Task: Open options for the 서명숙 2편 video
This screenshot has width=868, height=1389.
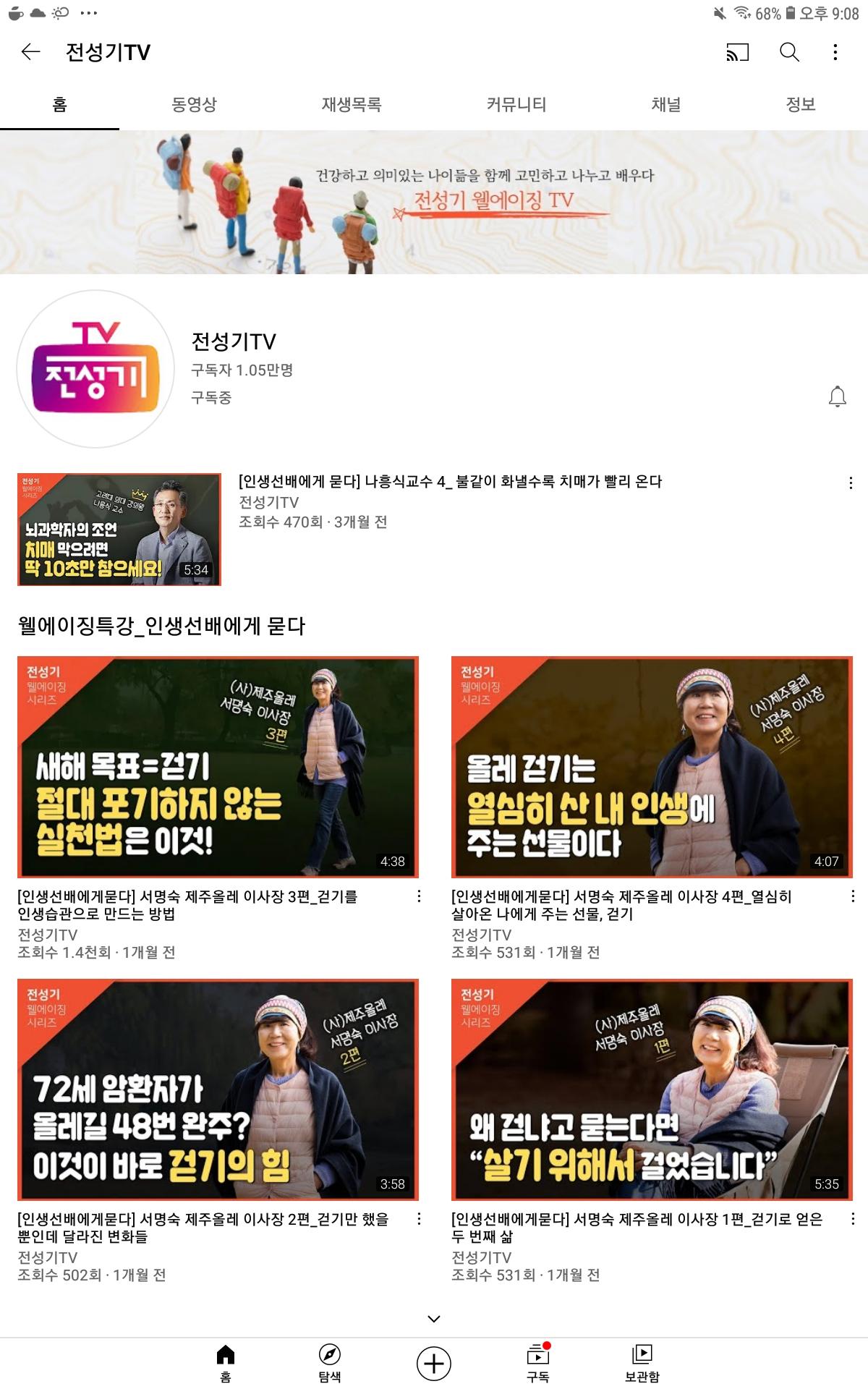Action: (419, 1219)
